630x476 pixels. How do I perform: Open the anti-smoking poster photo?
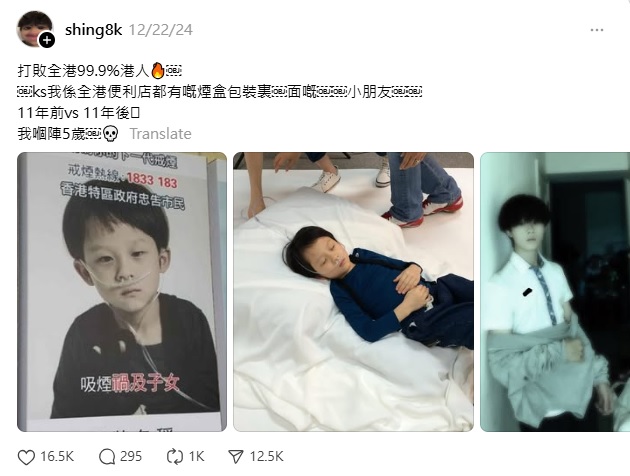122,292
